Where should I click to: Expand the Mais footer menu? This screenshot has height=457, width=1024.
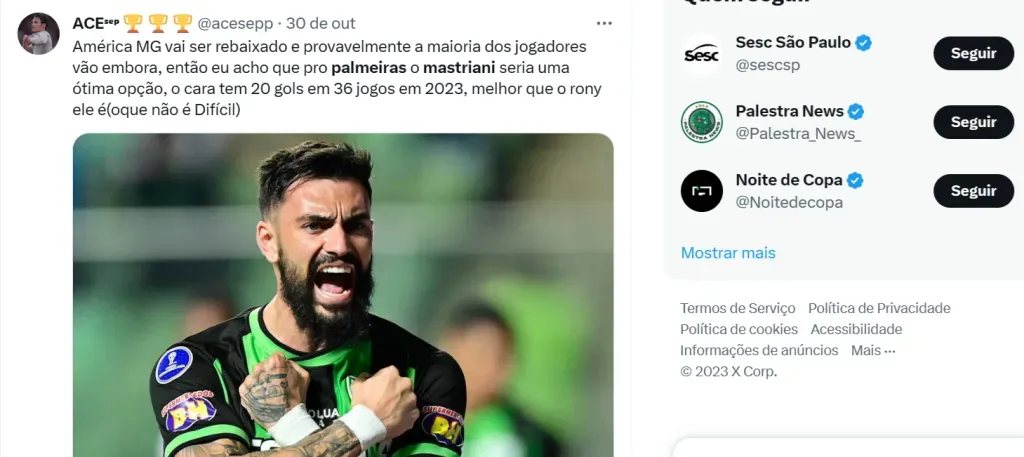click(872, 350)
